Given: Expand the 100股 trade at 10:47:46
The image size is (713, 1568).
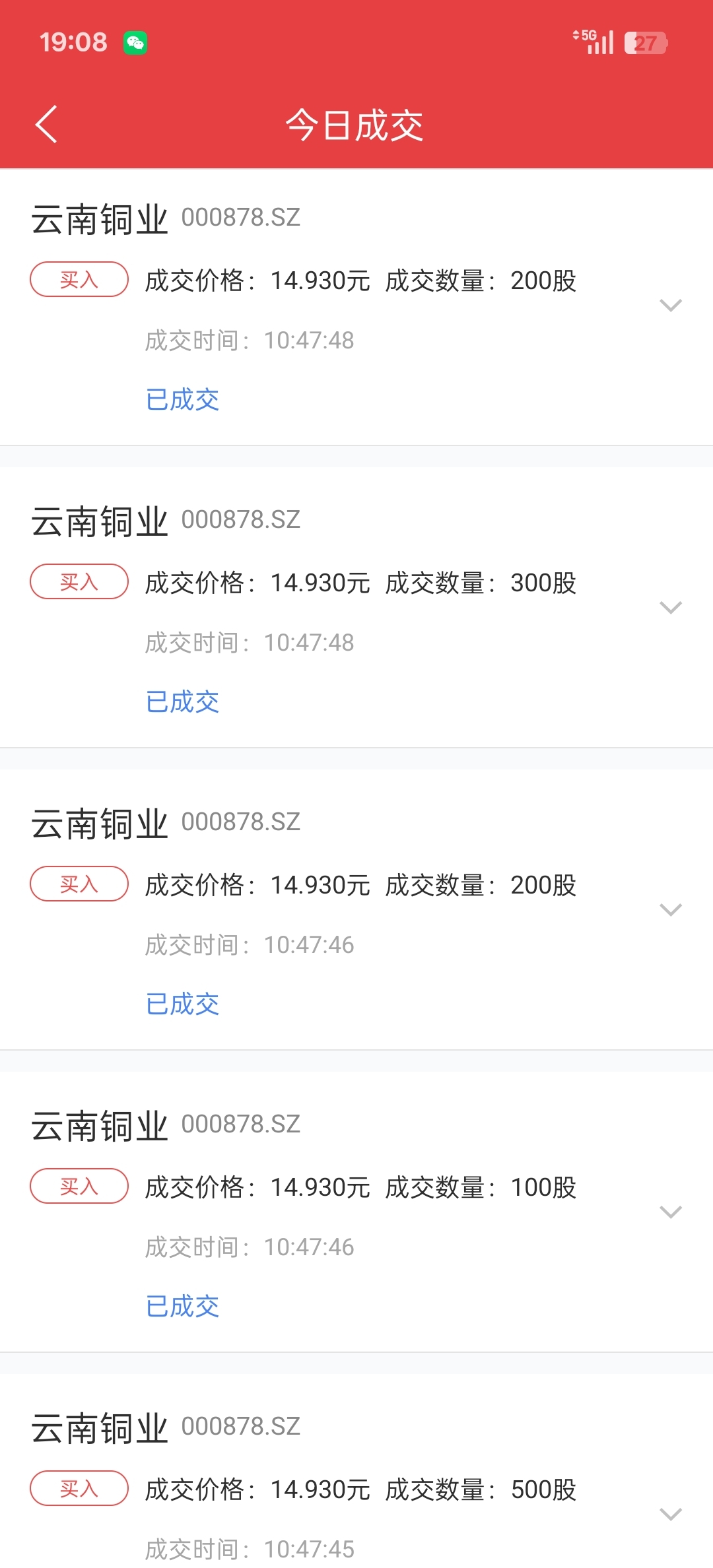Looking at the screenshot, I should coord(671,1212).
